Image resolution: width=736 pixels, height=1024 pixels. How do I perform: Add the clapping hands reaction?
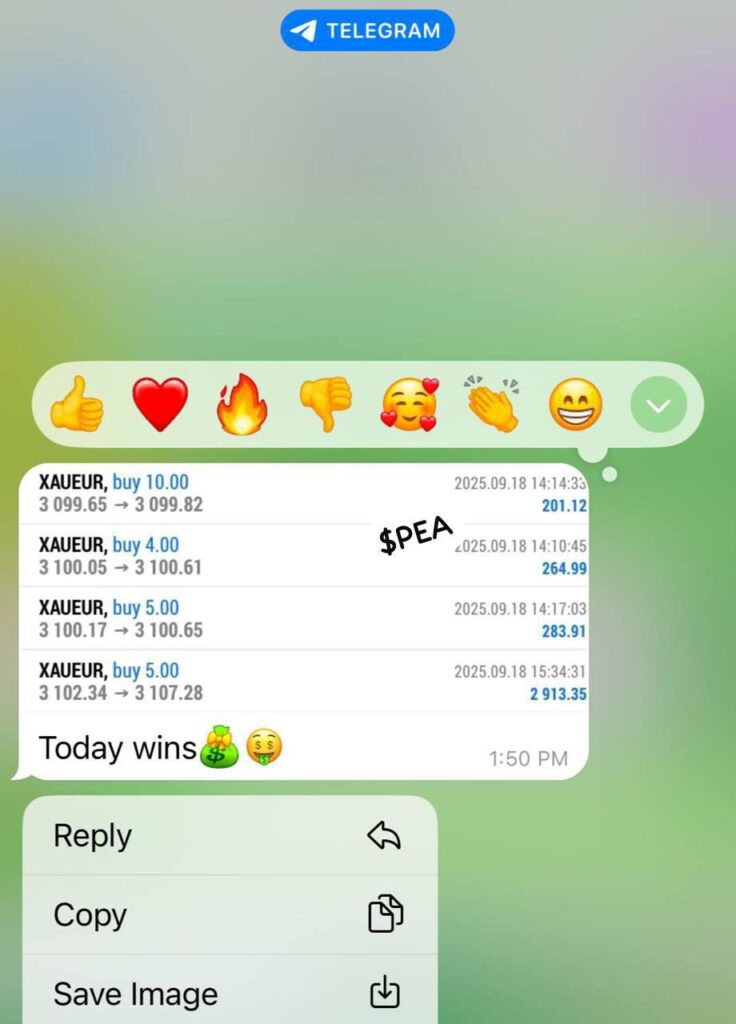click(x=492, y=404)
